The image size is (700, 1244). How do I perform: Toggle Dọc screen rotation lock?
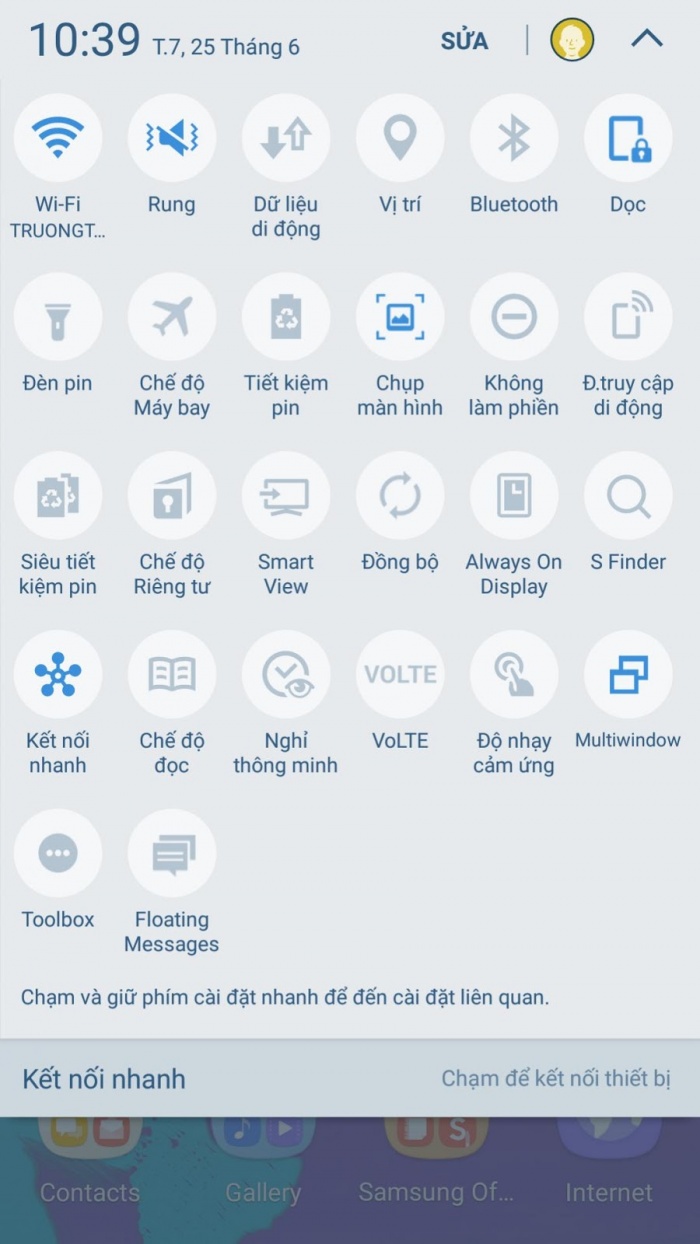coord(628,138)
